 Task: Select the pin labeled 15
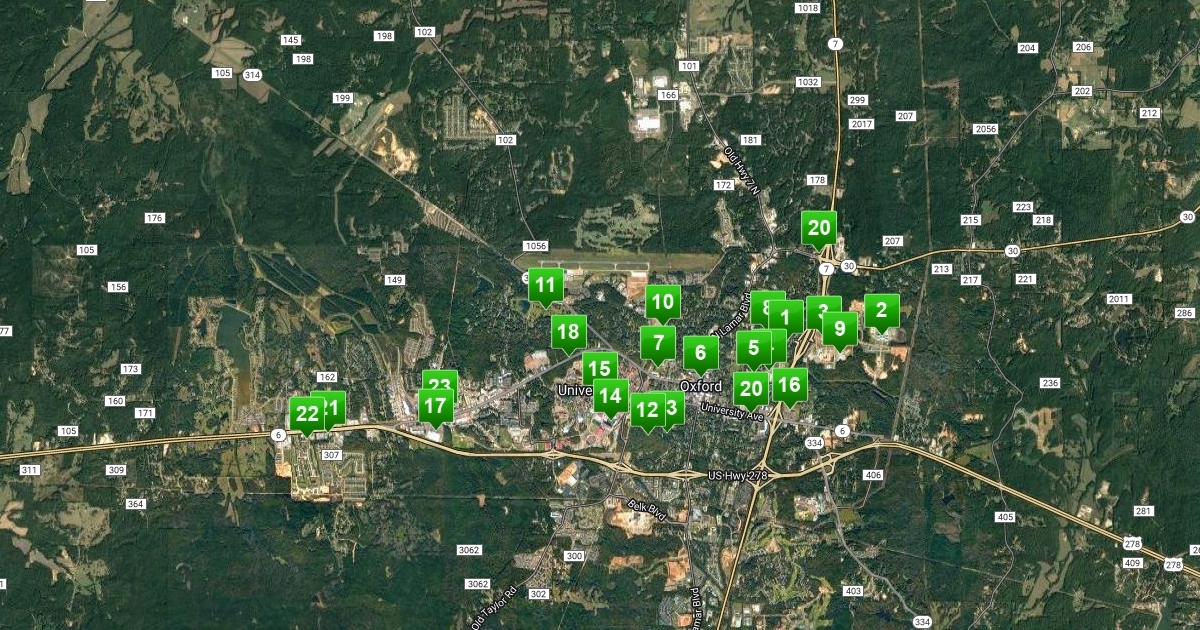click(599, 368)
